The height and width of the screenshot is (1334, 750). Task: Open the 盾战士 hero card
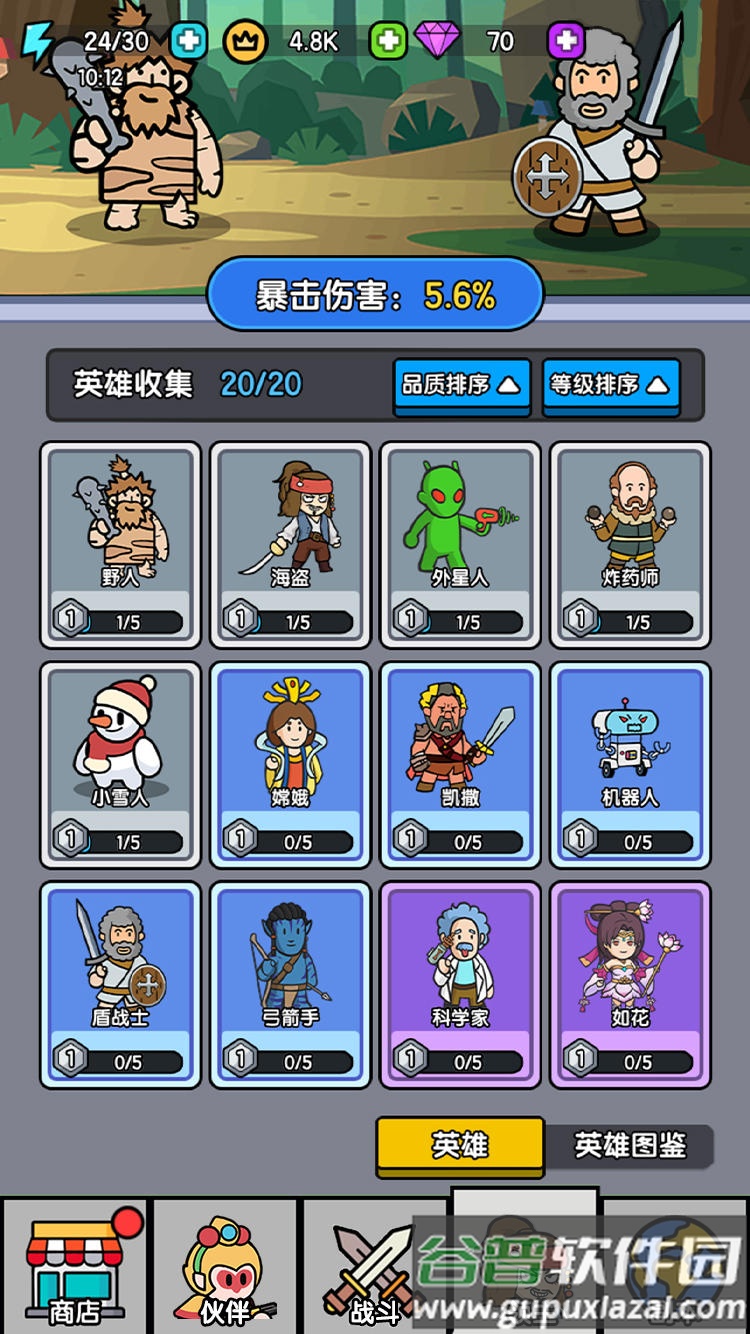tap(121, 985)
